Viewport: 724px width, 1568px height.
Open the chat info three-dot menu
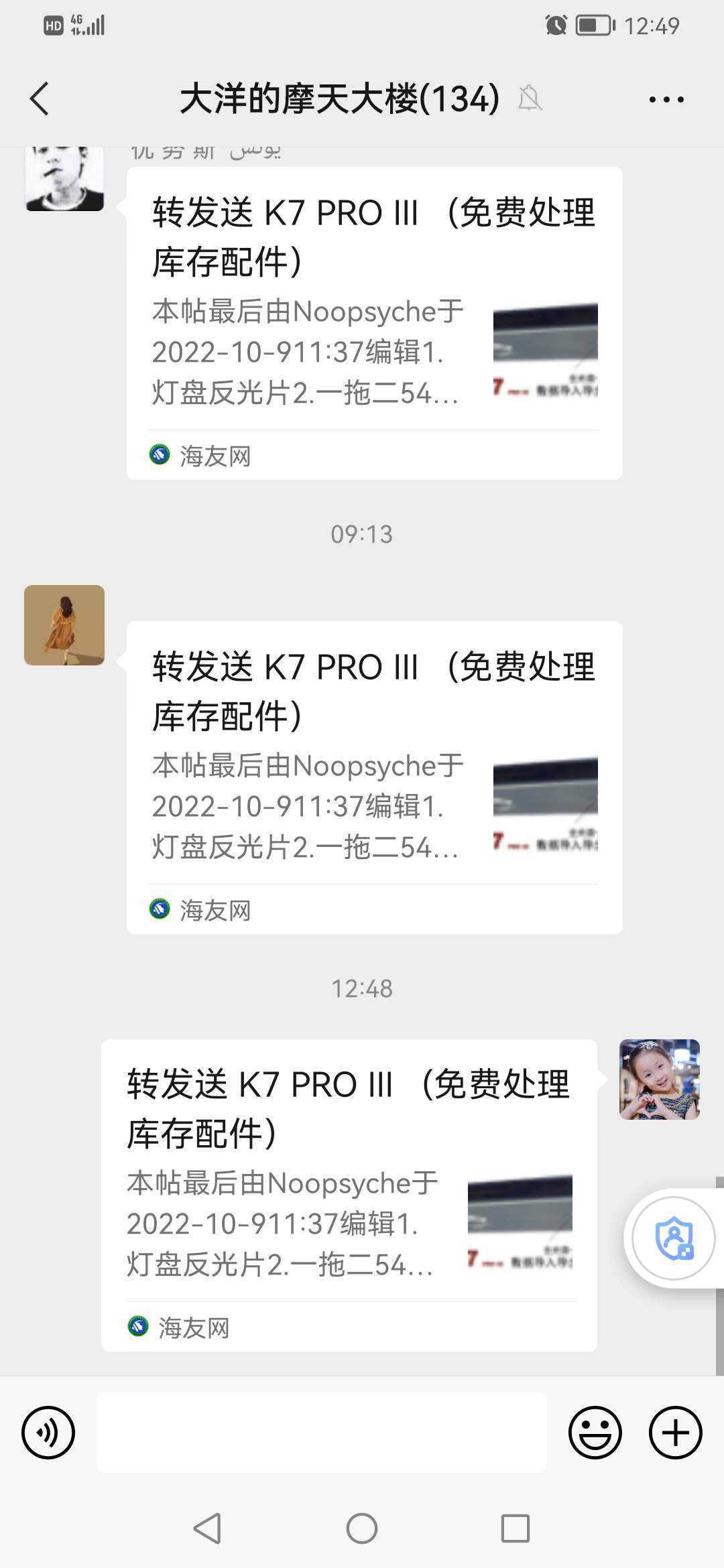pyautogui.click(x=666, y=100)
